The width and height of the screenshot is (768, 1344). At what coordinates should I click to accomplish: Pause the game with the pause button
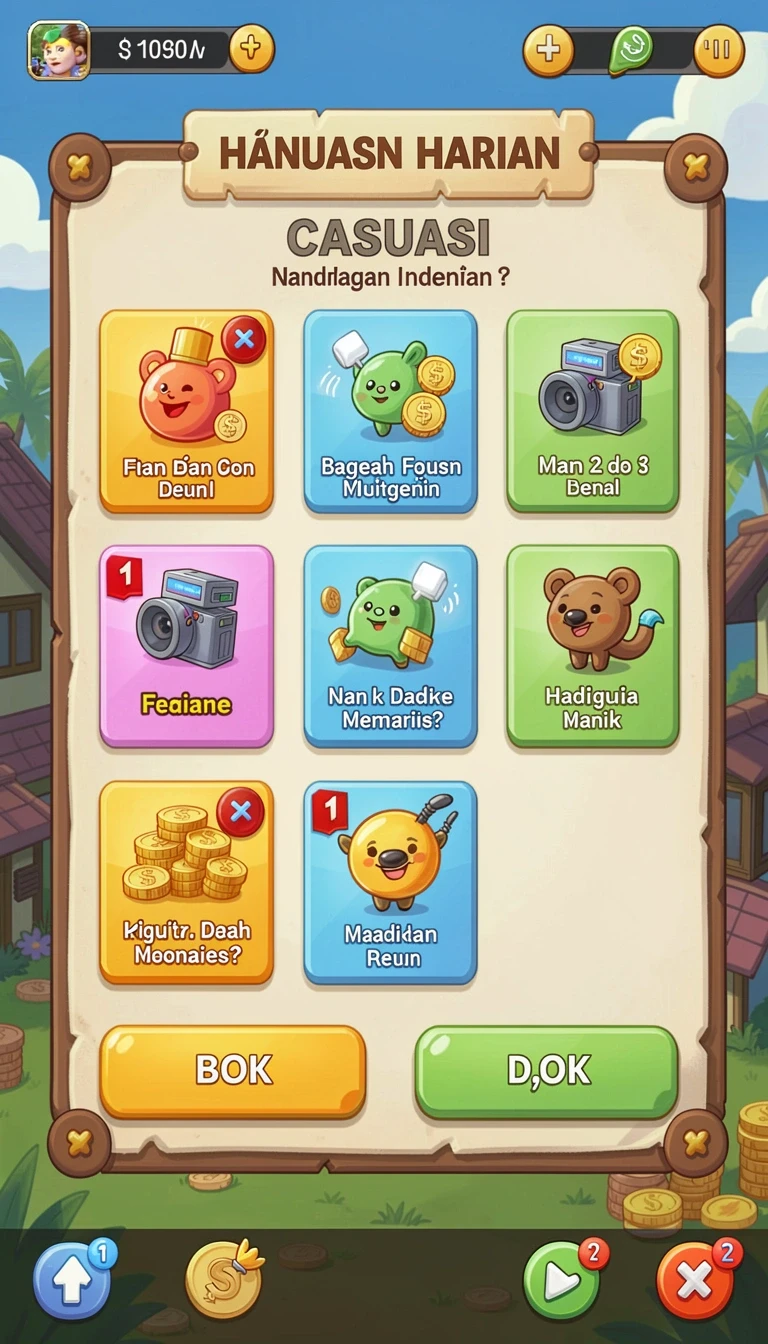point(719,48)
